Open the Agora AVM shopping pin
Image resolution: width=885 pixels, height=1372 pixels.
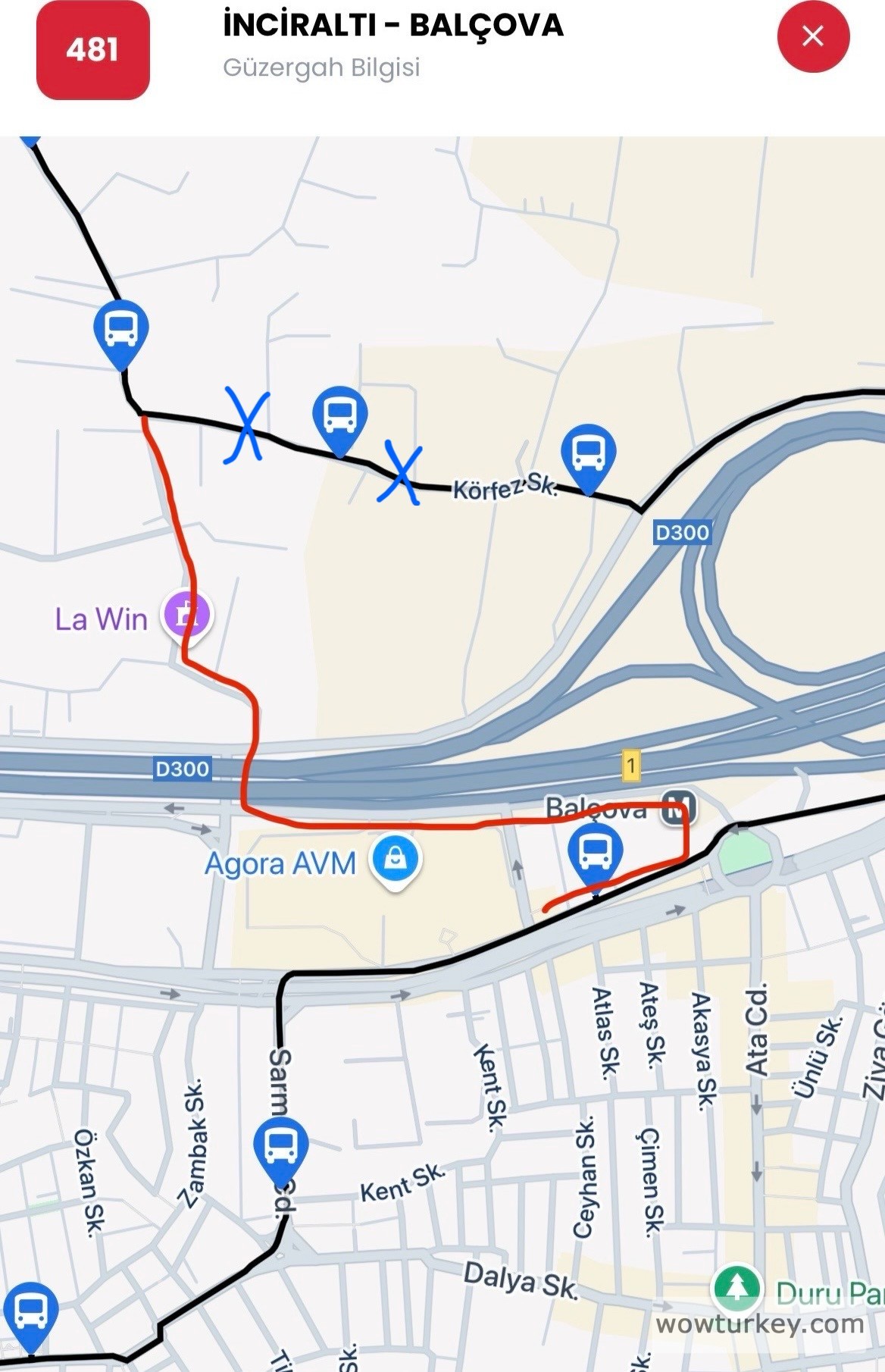pos(395,860)
